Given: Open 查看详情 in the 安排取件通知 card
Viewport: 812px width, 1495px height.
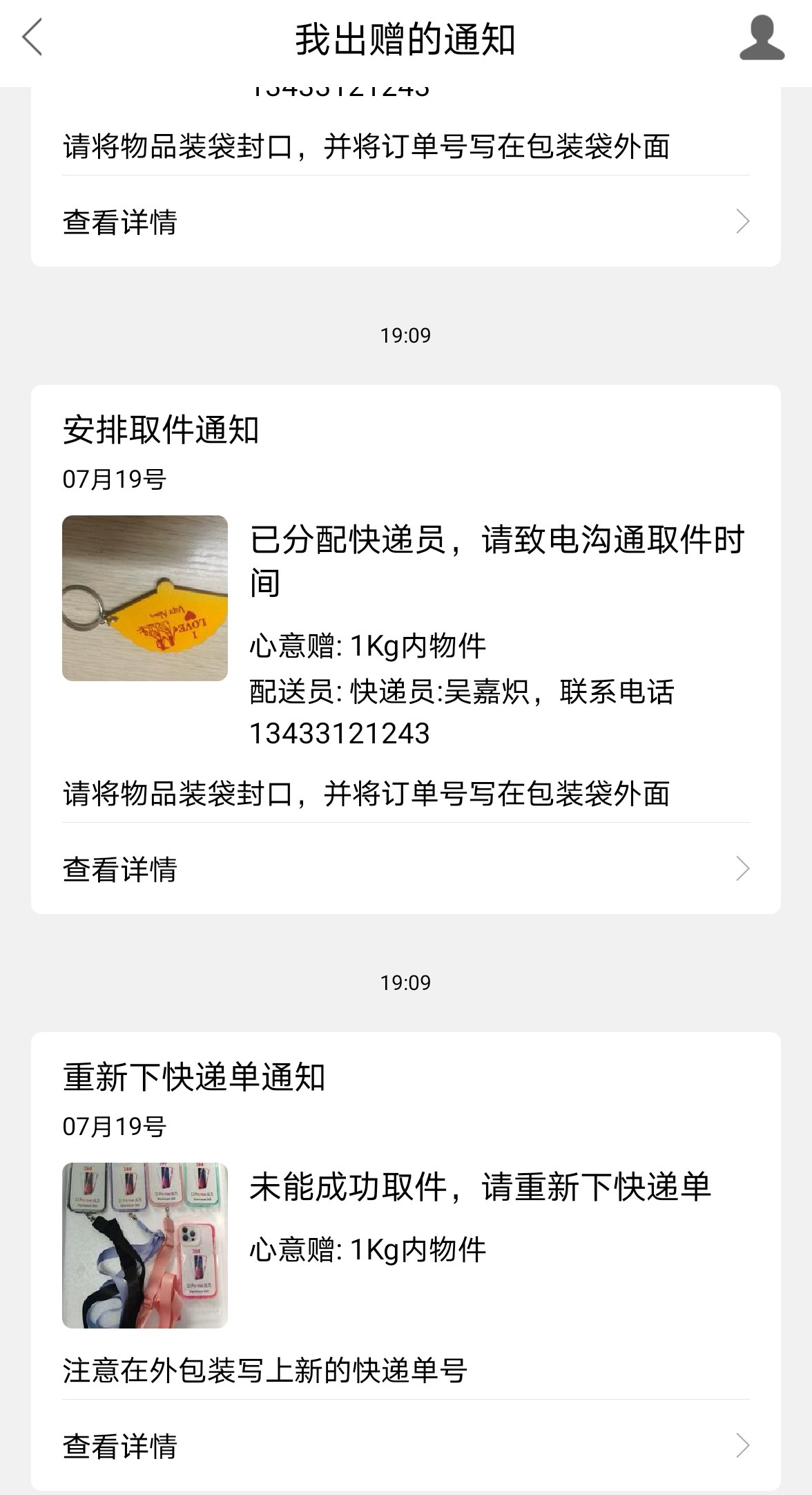Looking at the screenshot, I should point(405,869).
